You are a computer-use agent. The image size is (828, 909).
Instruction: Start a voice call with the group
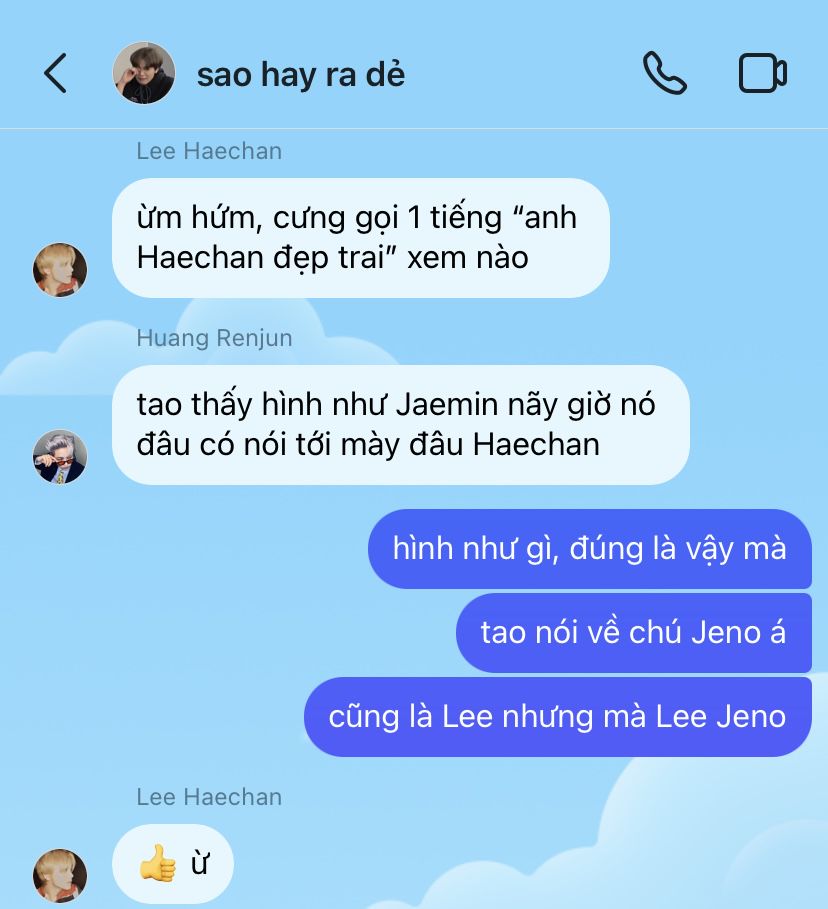pyautogui.click(x=664, y=74)
